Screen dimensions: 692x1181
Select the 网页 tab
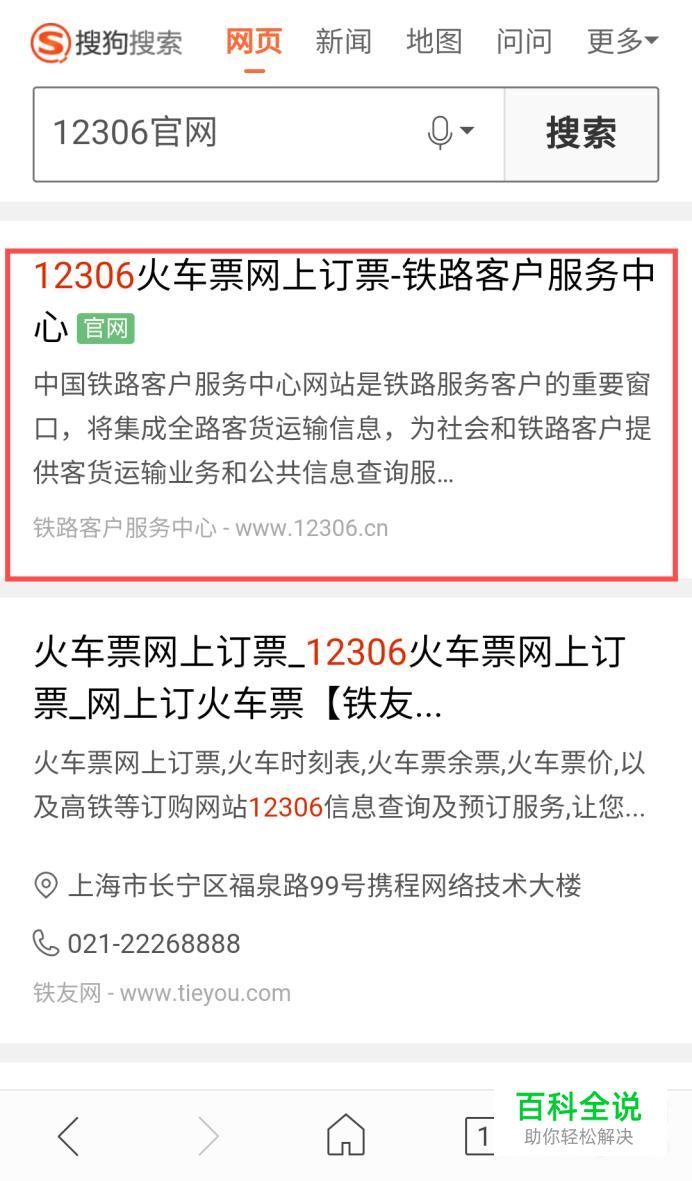point(254,42)
